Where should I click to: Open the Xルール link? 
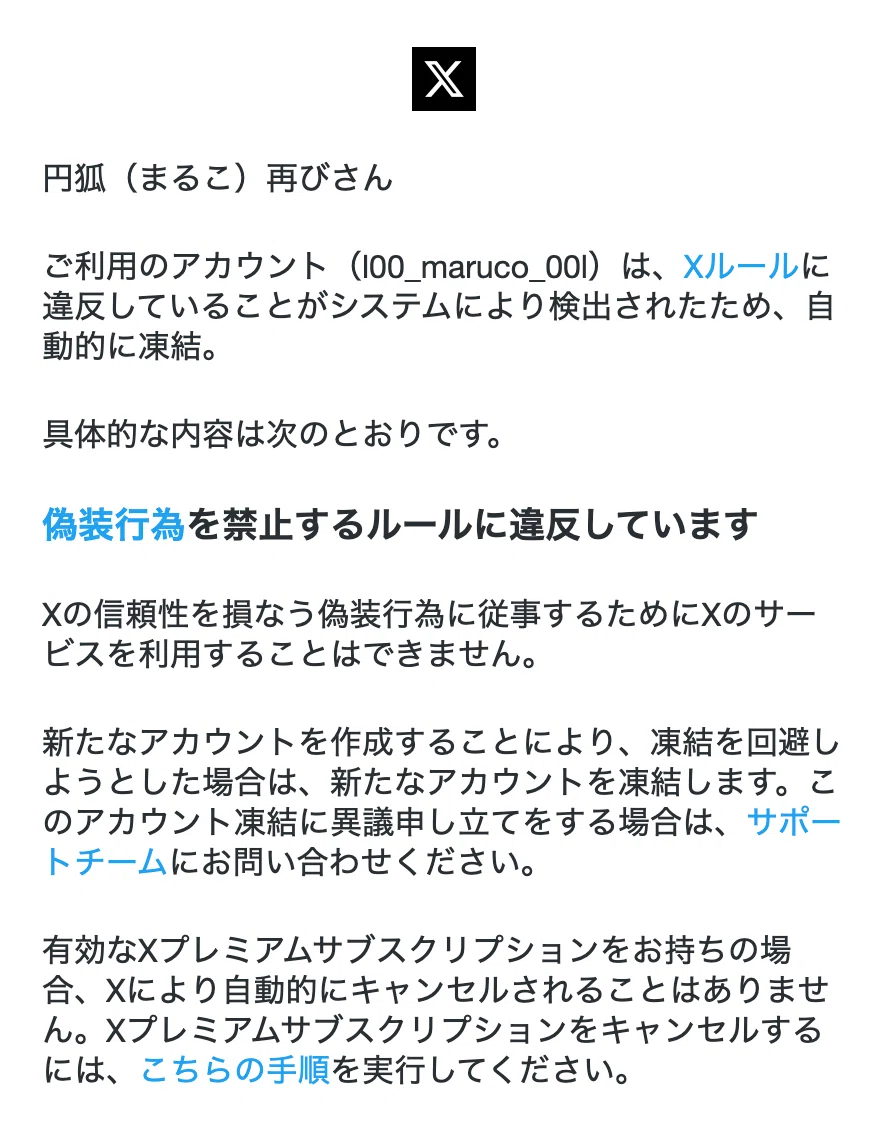pyautogui.click(x=740, y=266)
